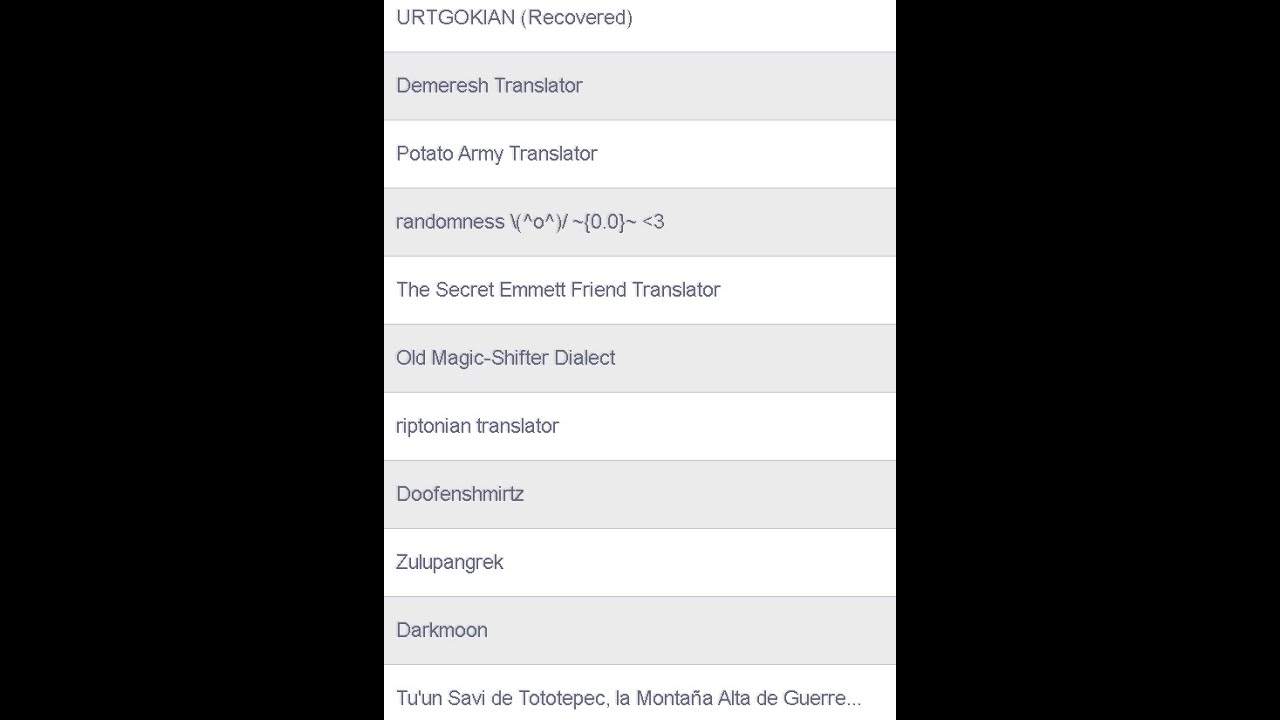Open Tu'un Savi de Tototepec translator

(628, 697)
